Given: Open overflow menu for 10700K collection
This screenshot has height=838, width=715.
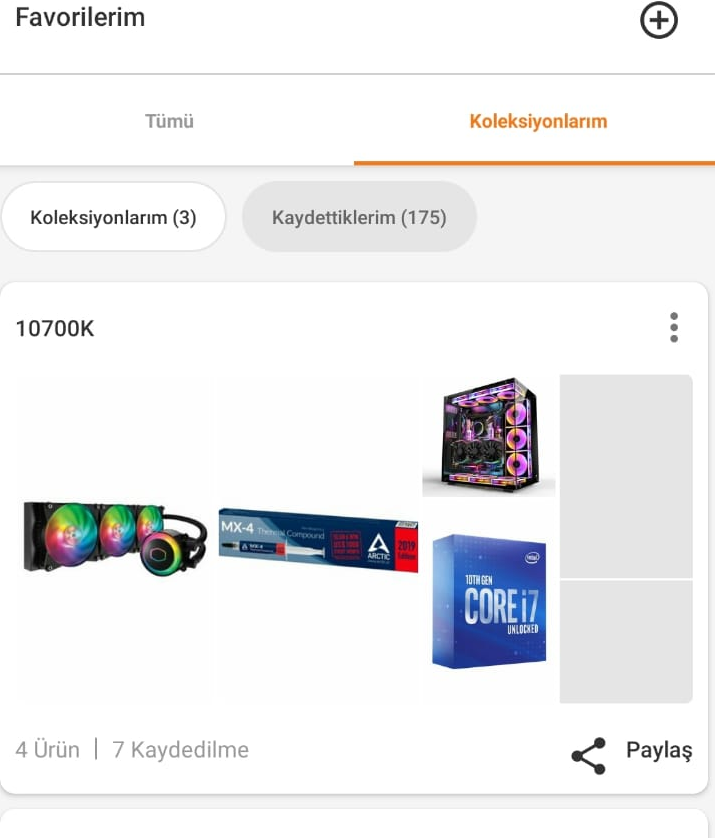Looking at the screenshot, I should [x=674, y=328].
